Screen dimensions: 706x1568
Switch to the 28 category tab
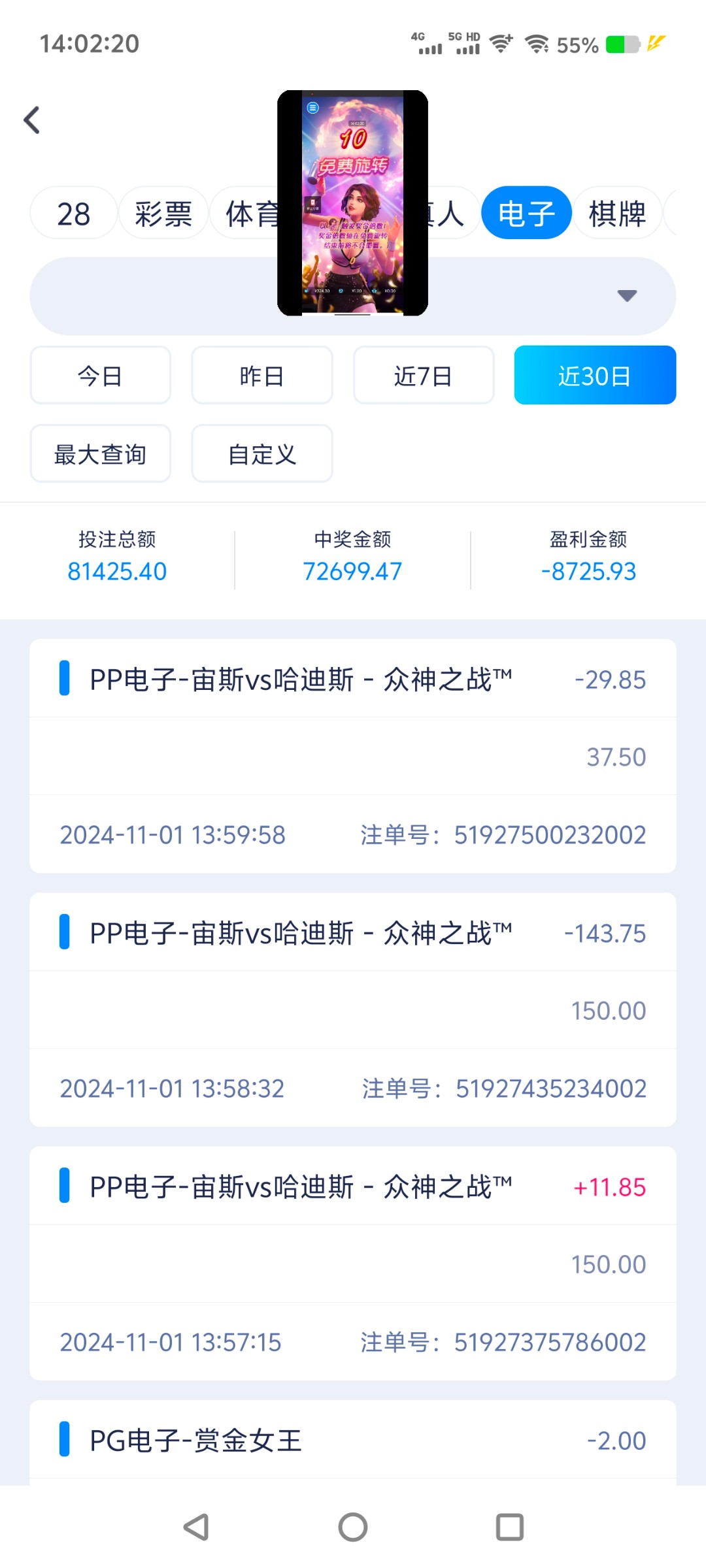73,214
